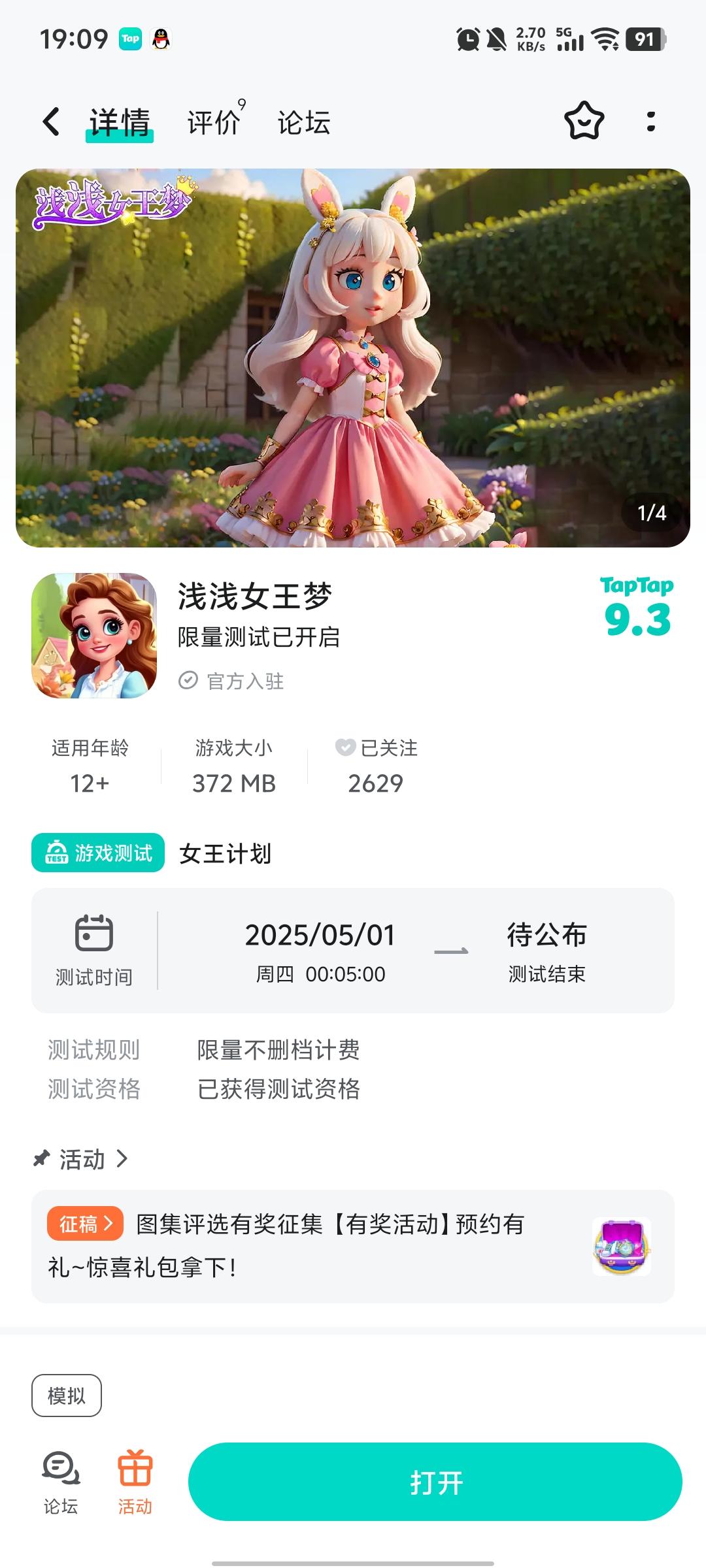Open the game banner image gallery
This screenshot has height=1568, width=706.
(x=353, y=358)
